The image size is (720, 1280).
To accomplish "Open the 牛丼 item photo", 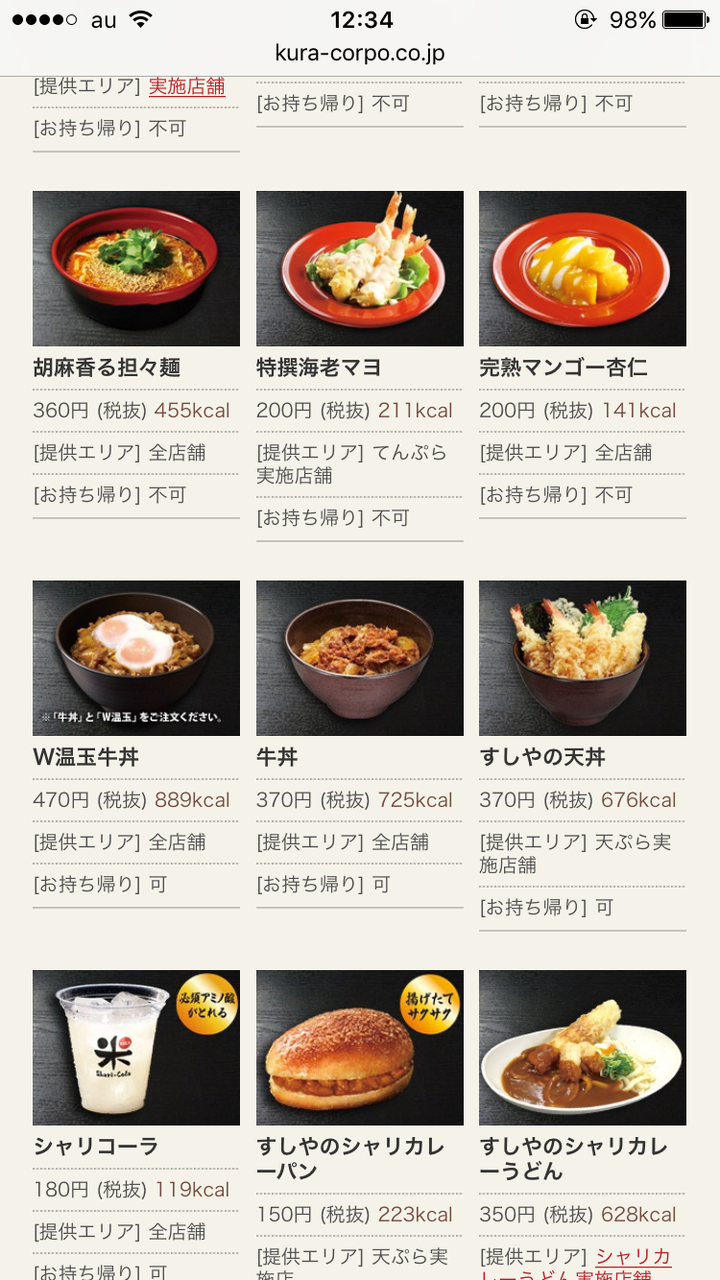I will point(359,657).
